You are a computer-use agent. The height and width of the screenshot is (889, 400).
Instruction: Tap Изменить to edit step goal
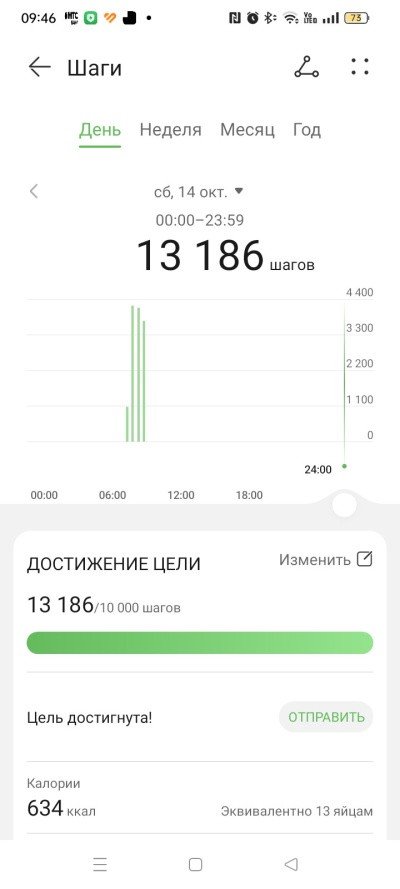tap(326, 560)
